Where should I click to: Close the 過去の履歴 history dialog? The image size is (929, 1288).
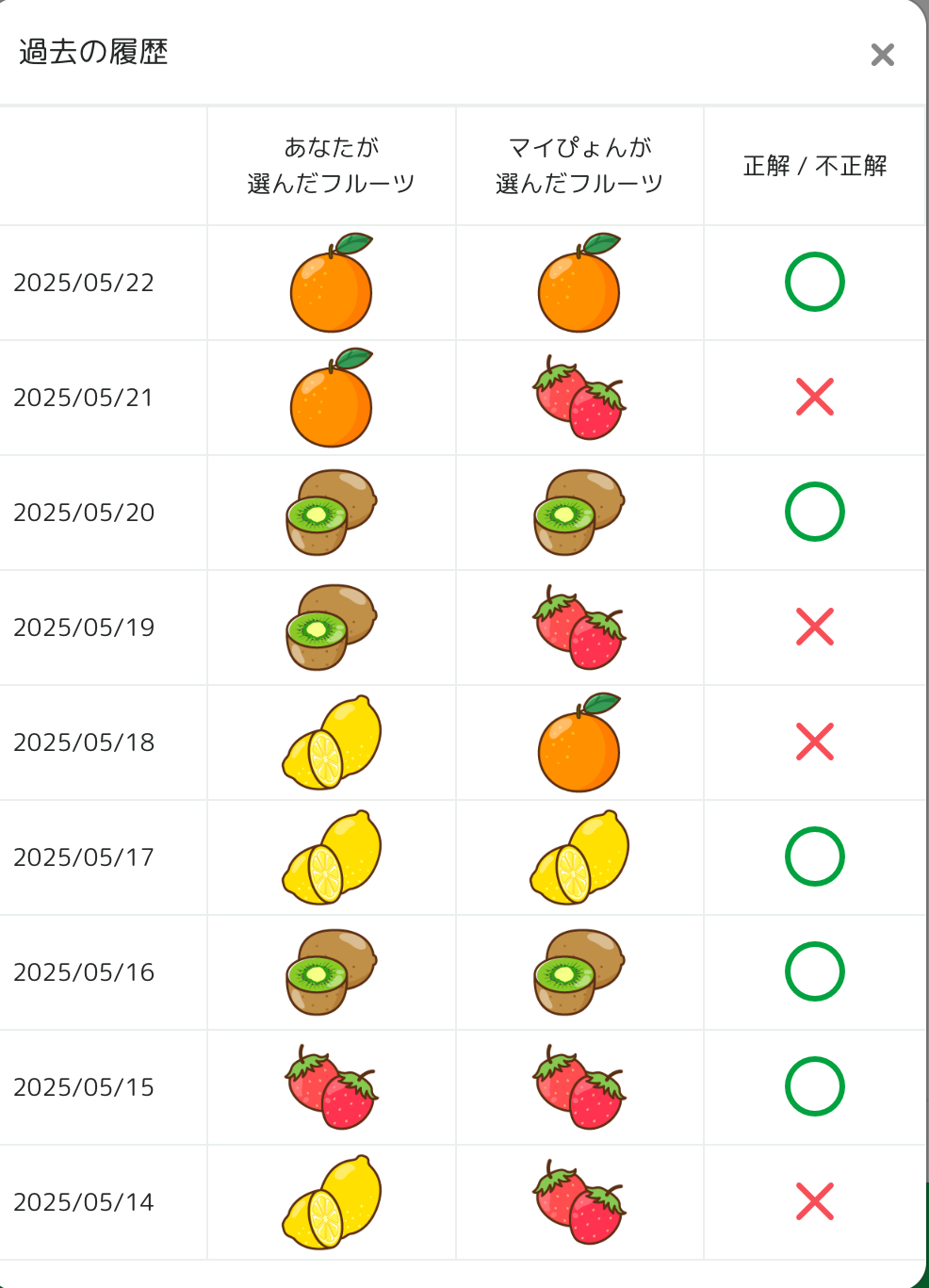tap(883, 55)
